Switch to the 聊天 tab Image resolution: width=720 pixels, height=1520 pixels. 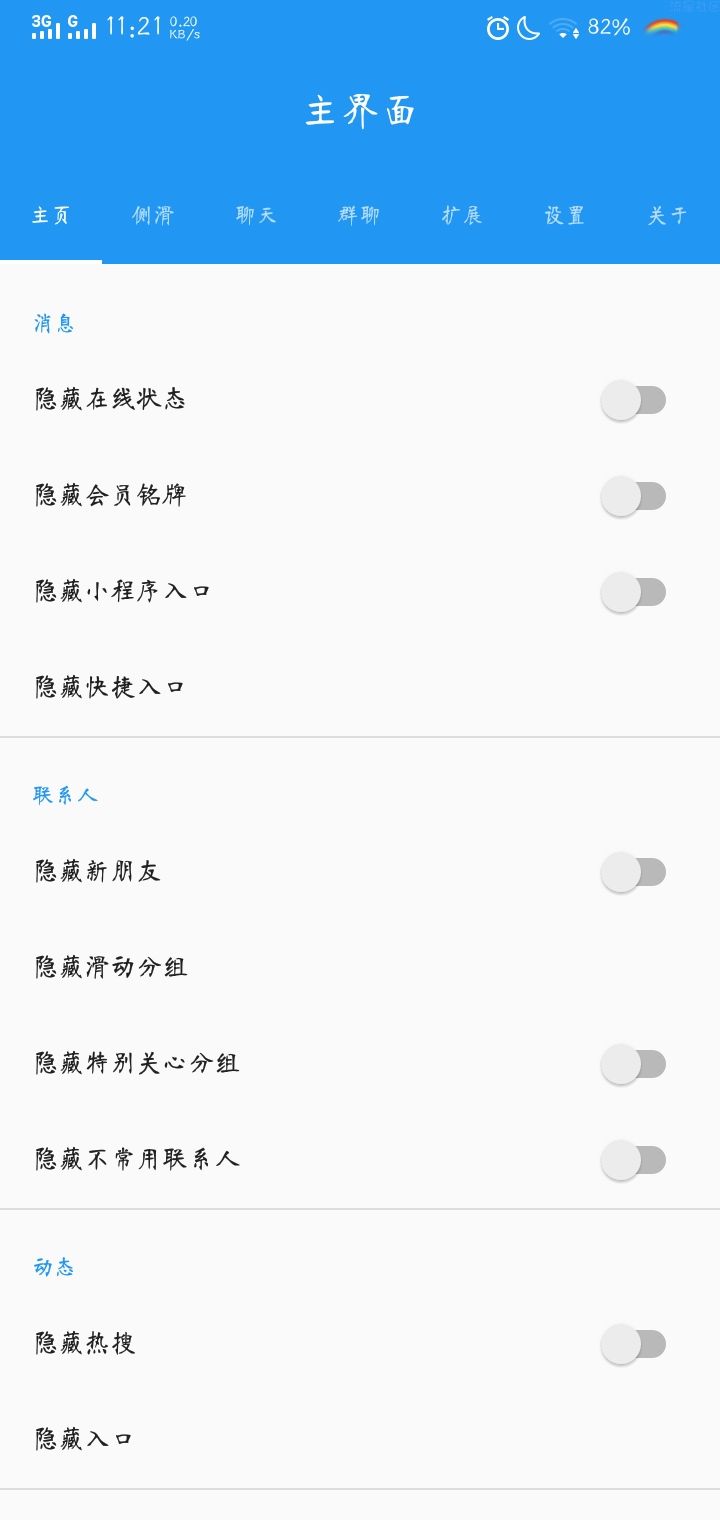[x=256, y=216]
